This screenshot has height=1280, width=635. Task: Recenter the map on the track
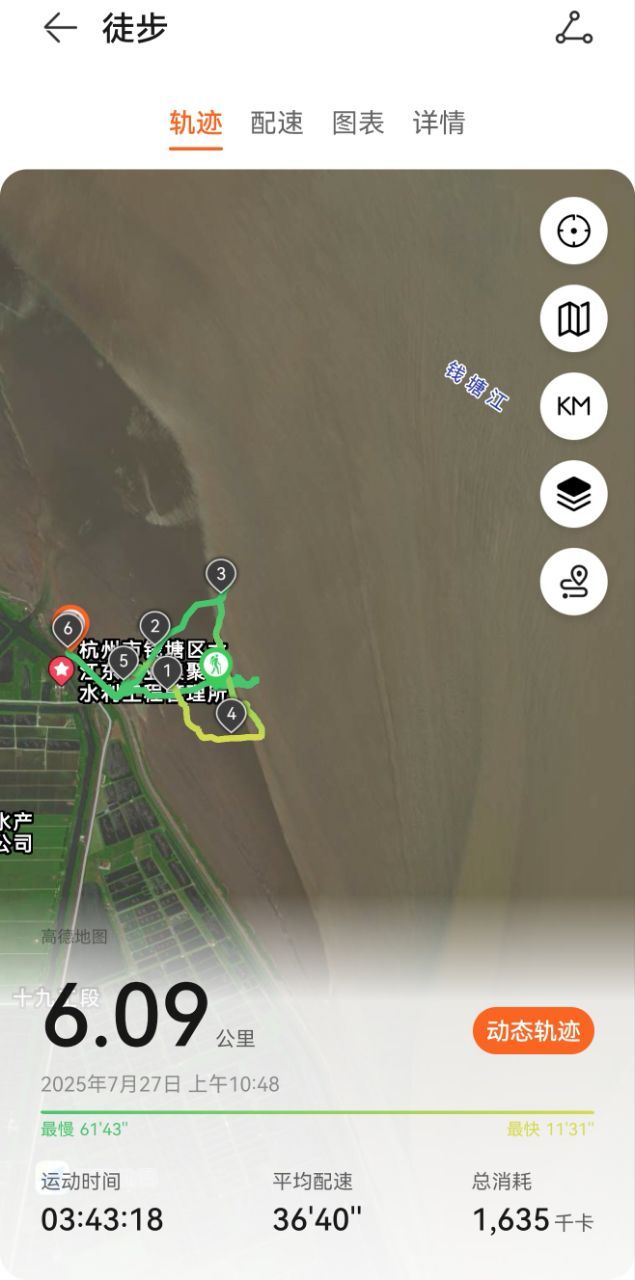574,231
